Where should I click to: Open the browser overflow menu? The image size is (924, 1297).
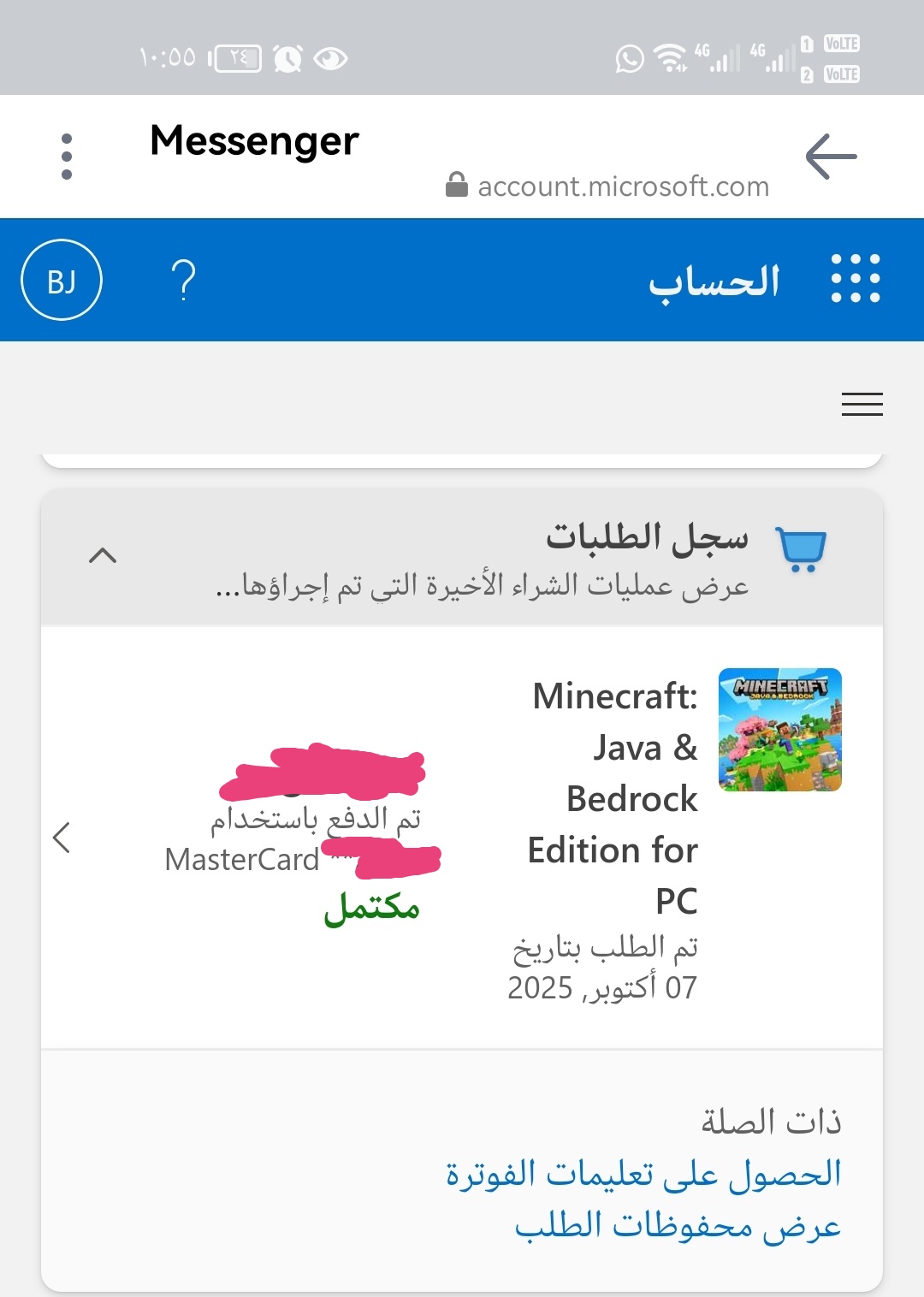click(x=67, y=157)
